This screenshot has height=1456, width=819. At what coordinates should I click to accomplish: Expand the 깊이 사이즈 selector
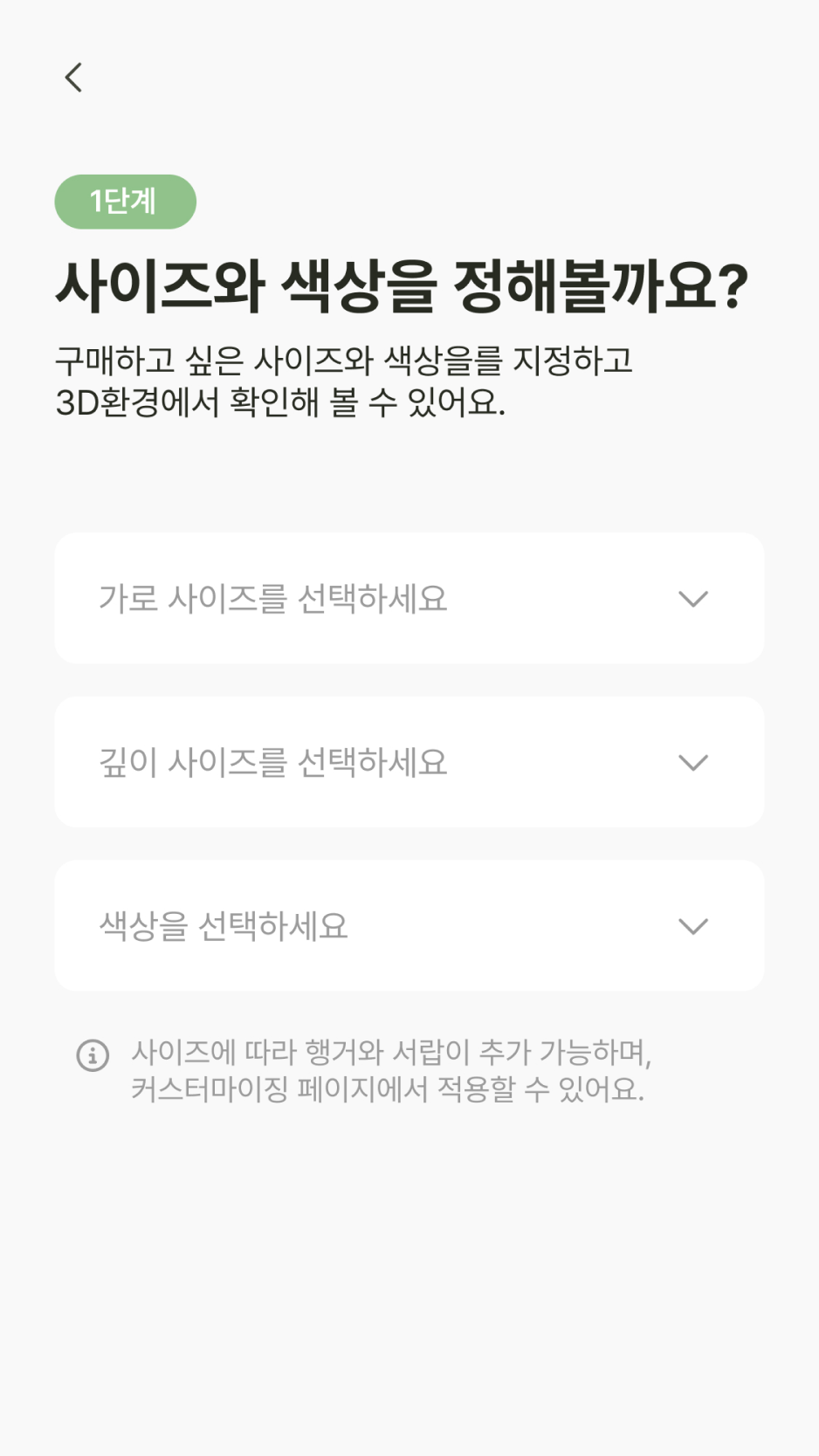pos(409,762)
